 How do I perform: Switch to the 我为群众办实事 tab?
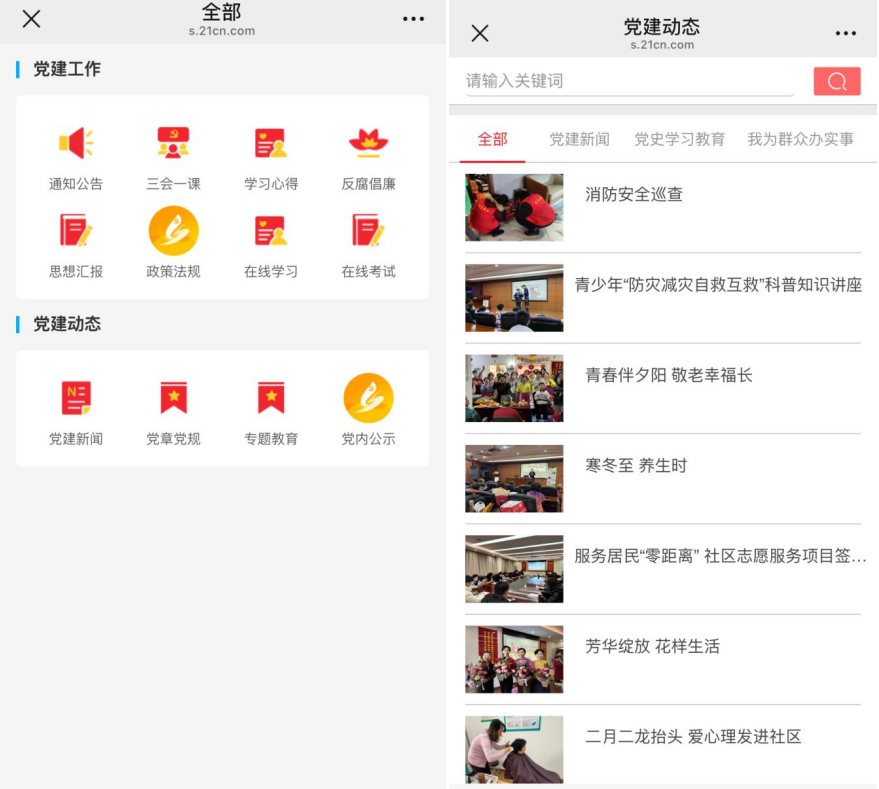tap(800, 140)
